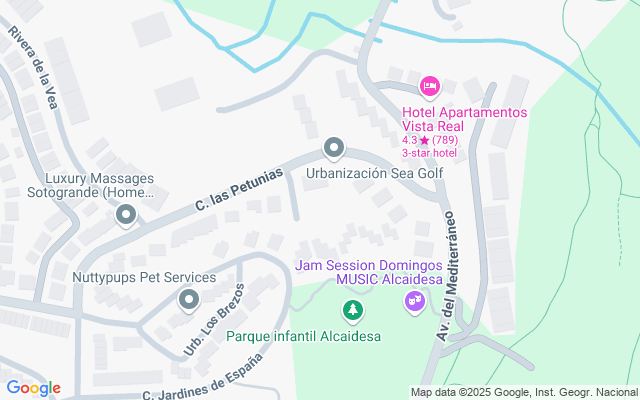
Task: Open the Hotel Apartamentos Vista Real pin
Action: pos(430,88)
